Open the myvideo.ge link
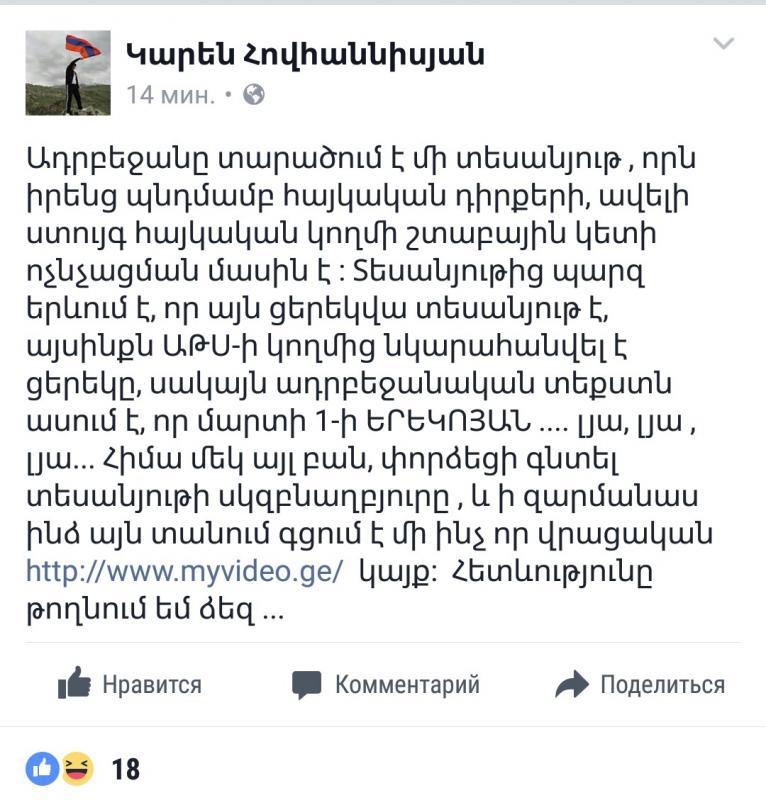This screenshot has width=766, height=800. 185,572
